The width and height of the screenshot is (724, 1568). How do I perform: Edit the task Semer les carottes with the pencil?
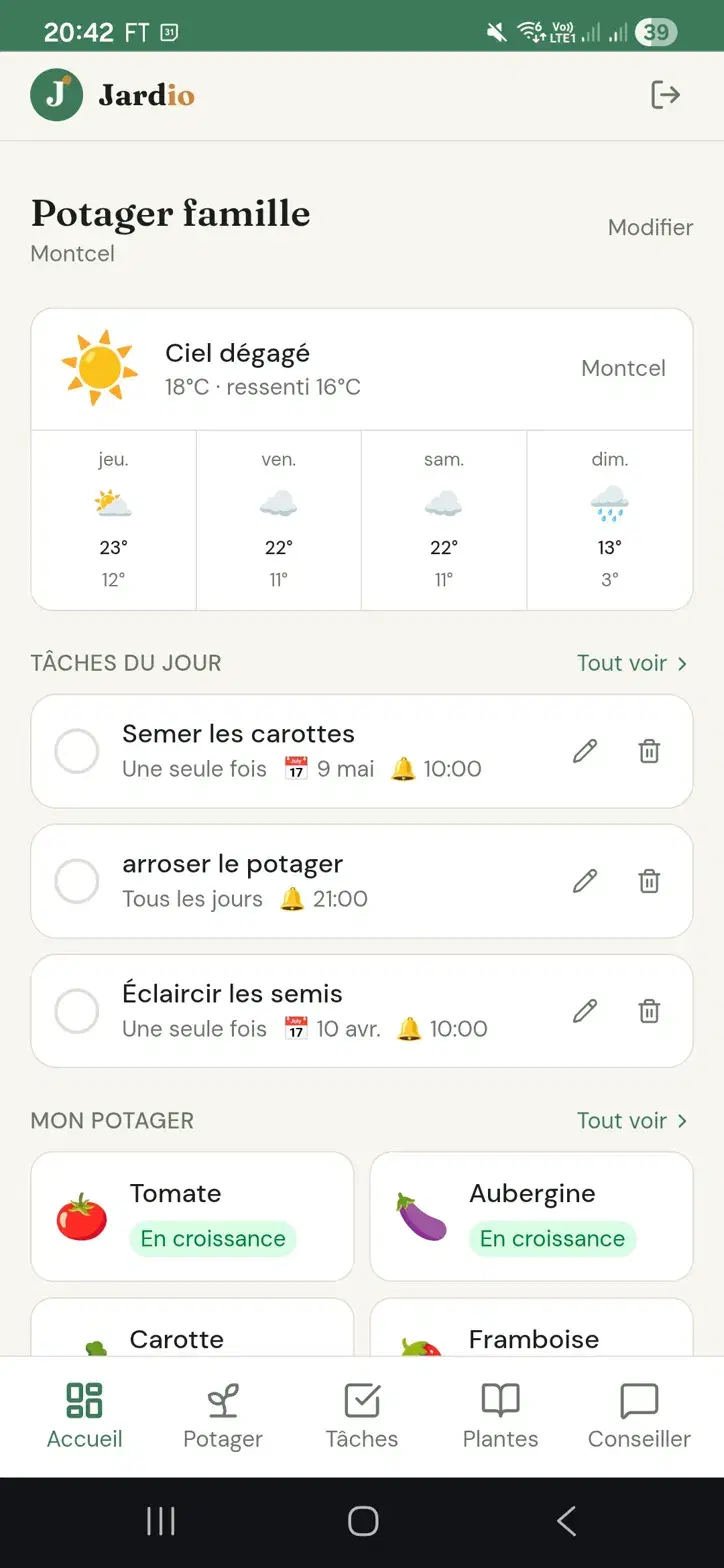tap(585, 751)
